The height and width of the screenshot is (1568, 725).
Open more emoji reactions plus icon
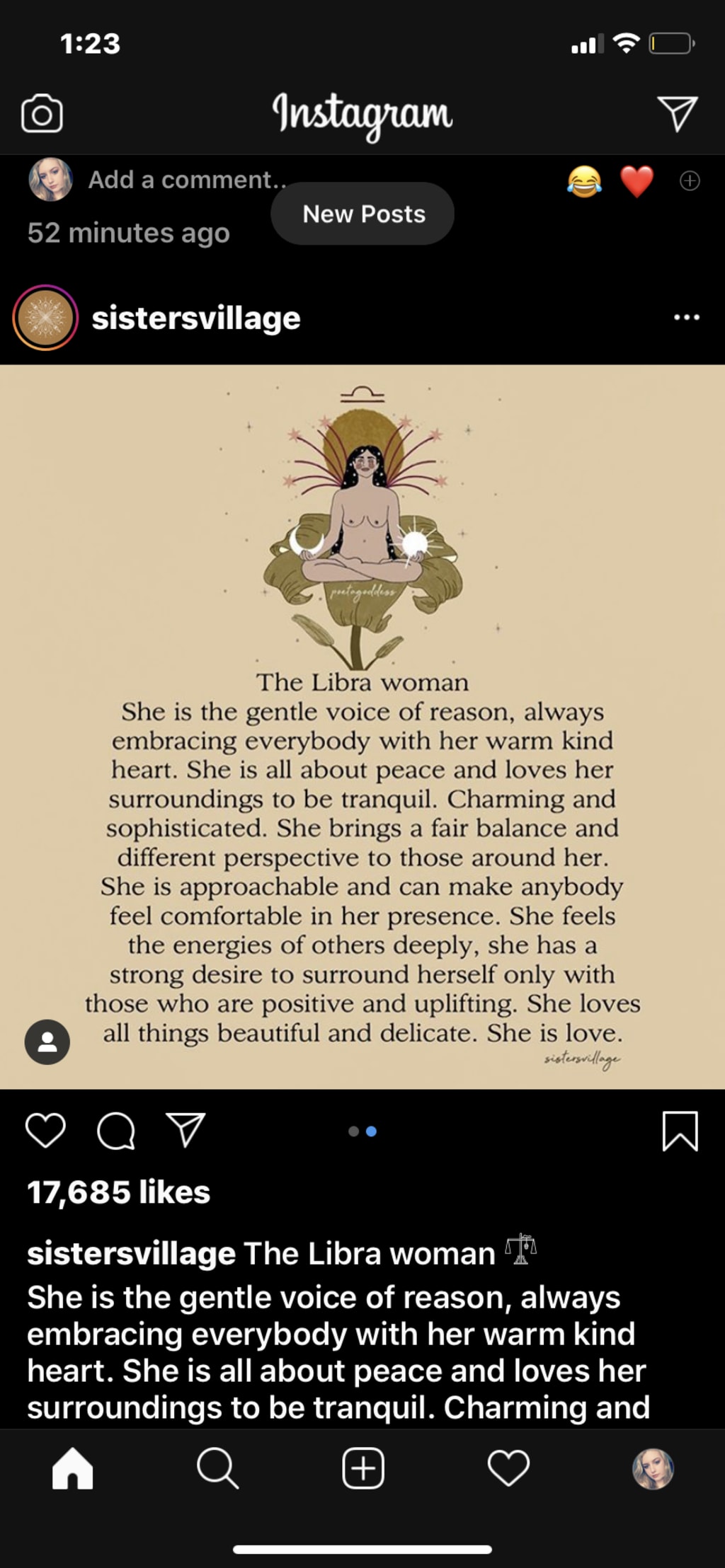point(690,181)
